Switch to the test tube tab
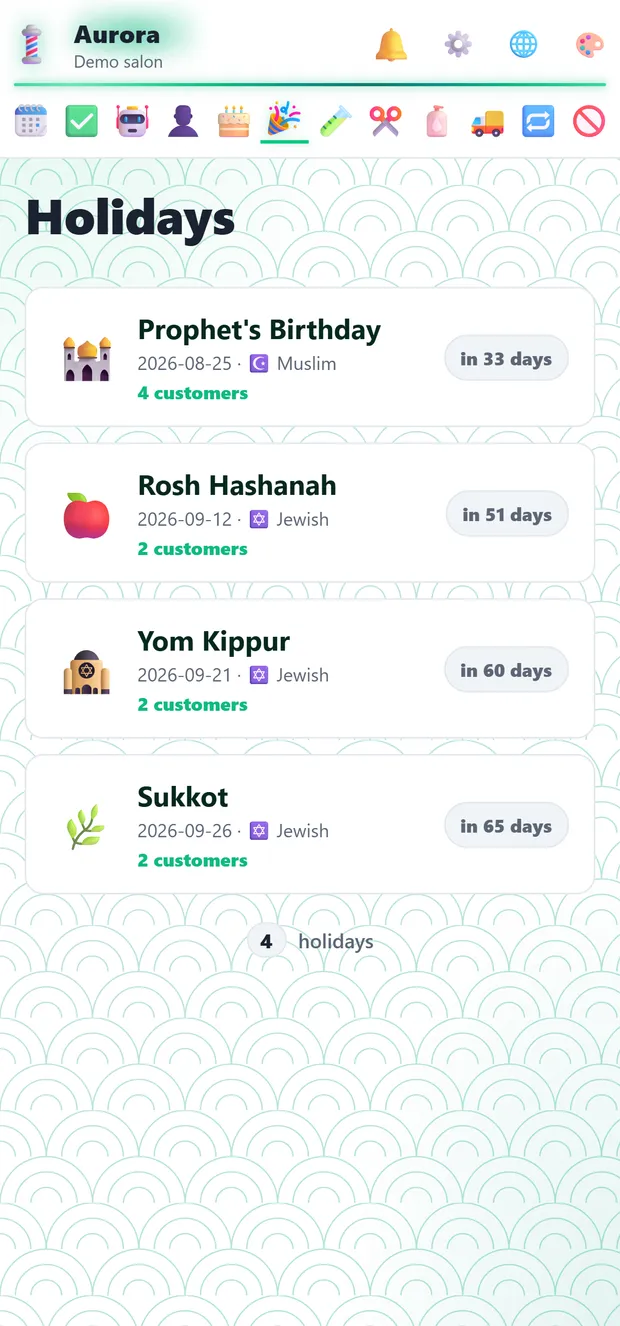620x1326 pixels. [335, 122]
